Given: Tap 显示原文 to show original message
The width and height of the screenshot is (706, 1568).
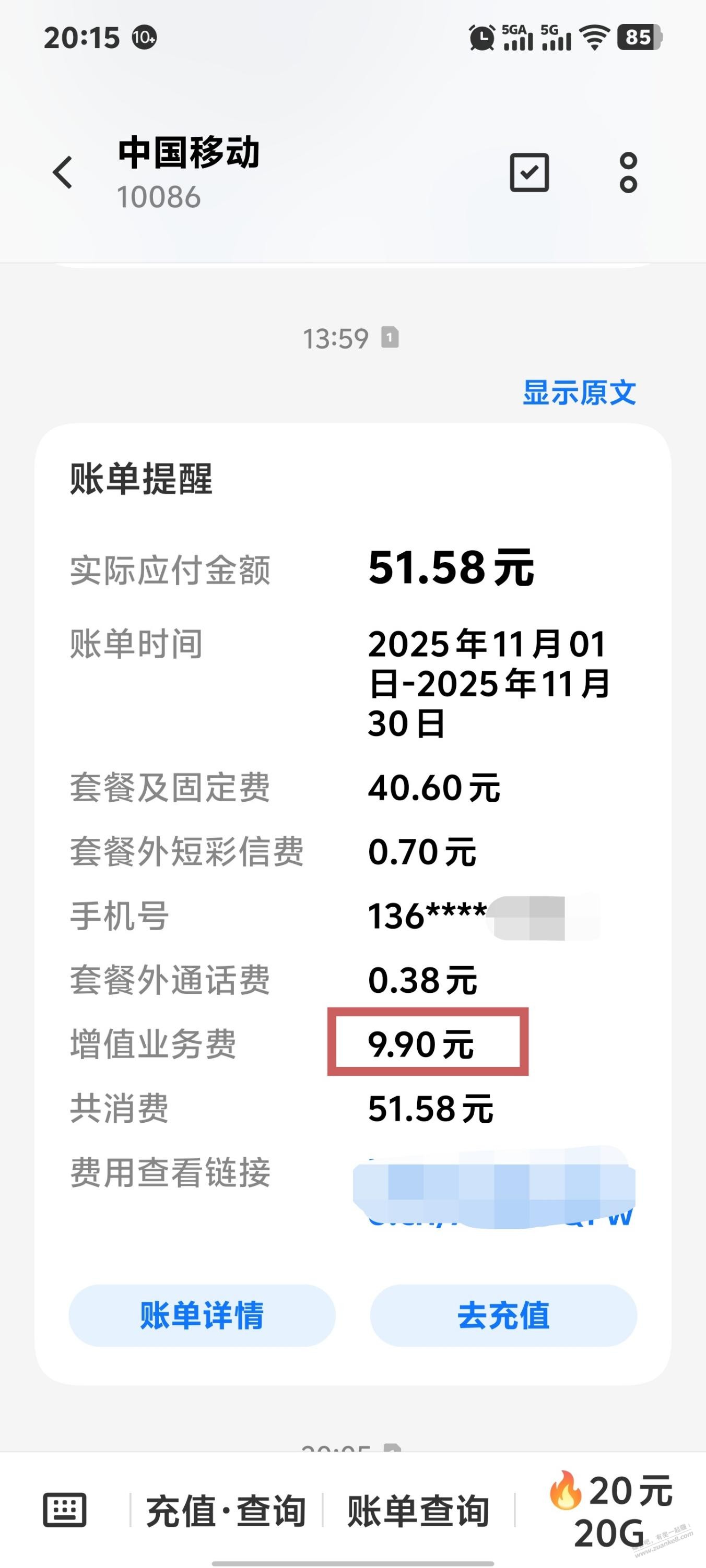Looking at the screenshot, I should pos(579,393).
